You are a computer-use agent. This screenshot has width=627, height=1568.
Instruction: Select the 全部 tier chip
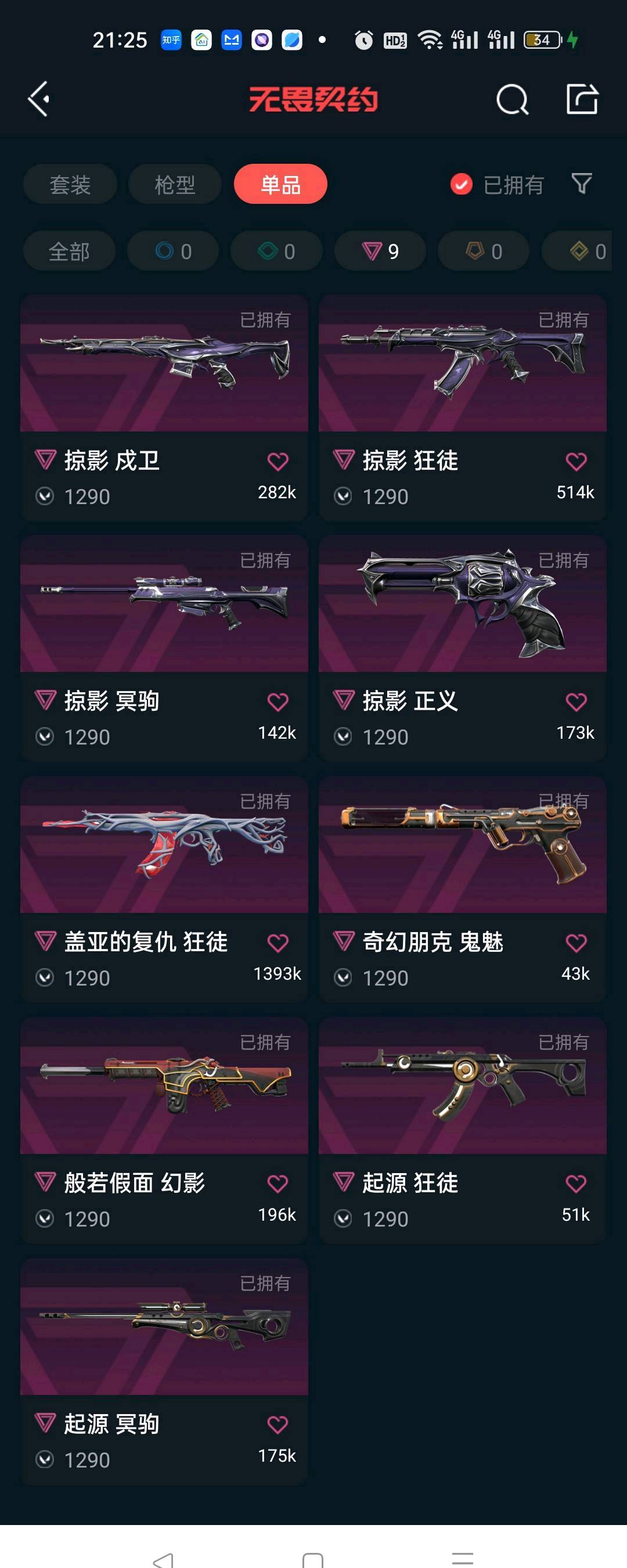[69, 251]
